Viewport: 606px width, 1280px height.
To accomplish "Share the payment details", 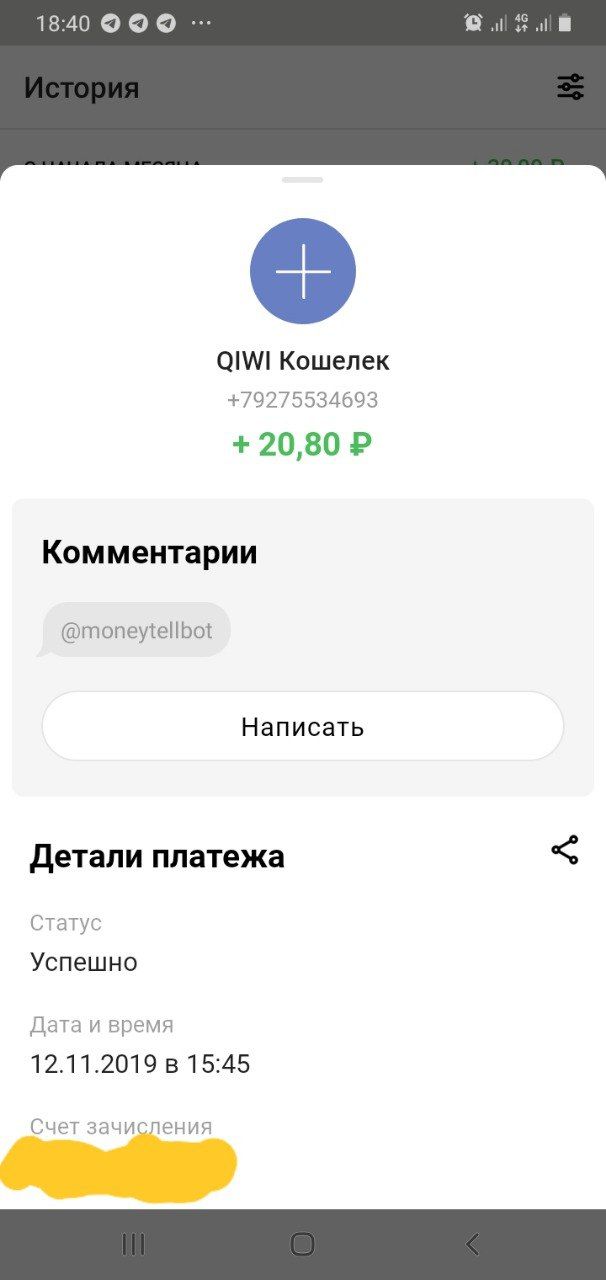I will (x=565, y=851).
